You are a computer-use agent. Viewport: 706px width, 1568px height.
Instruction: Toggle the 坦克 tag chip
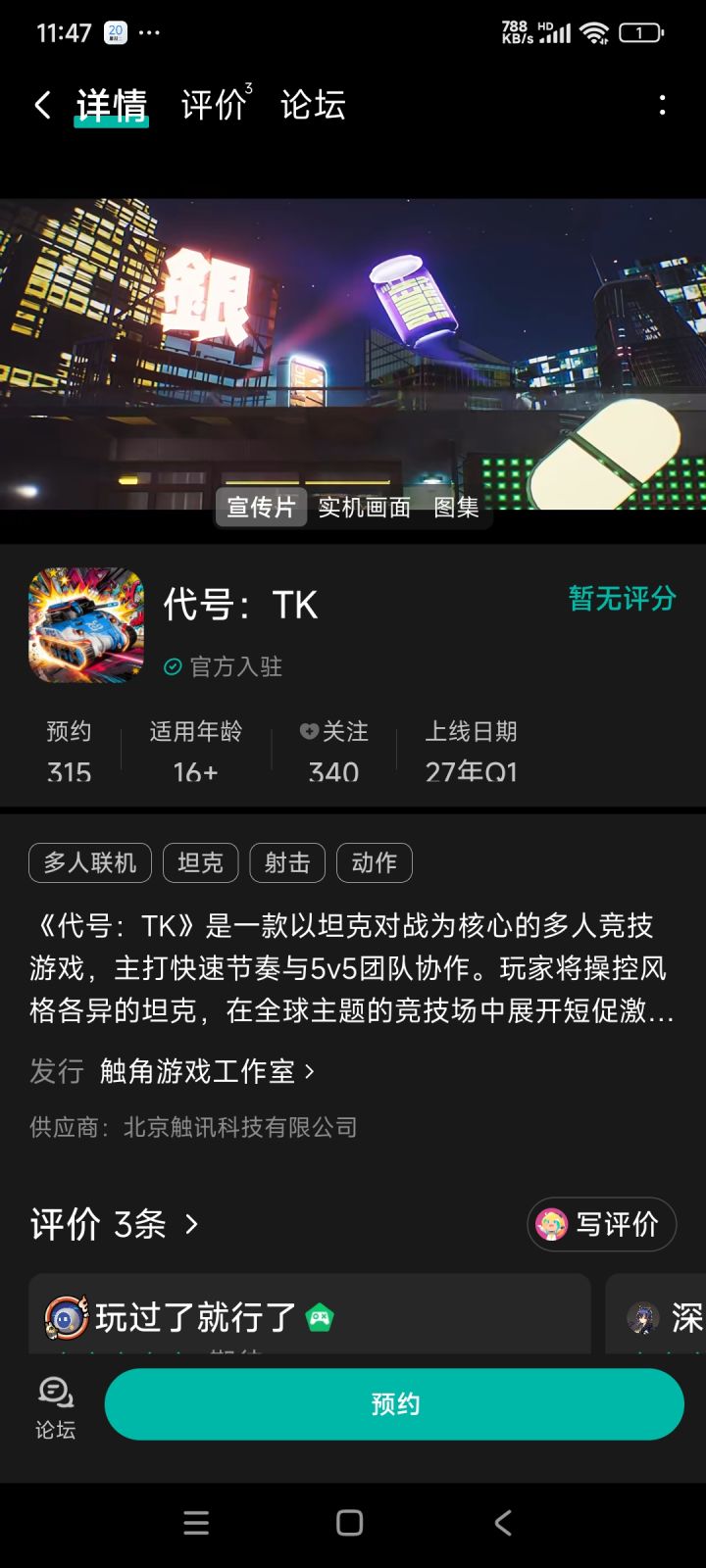[x=200, y=862]
